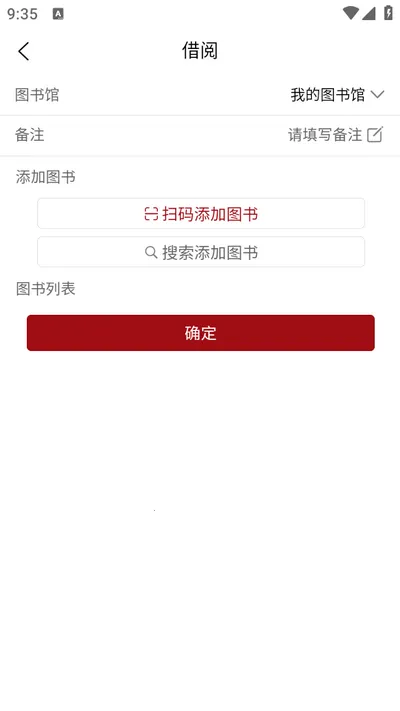Screen dimensions: 400x711
Task: Tap 扫码添加图书 to scan a book
Action: (x=201, y=214)
